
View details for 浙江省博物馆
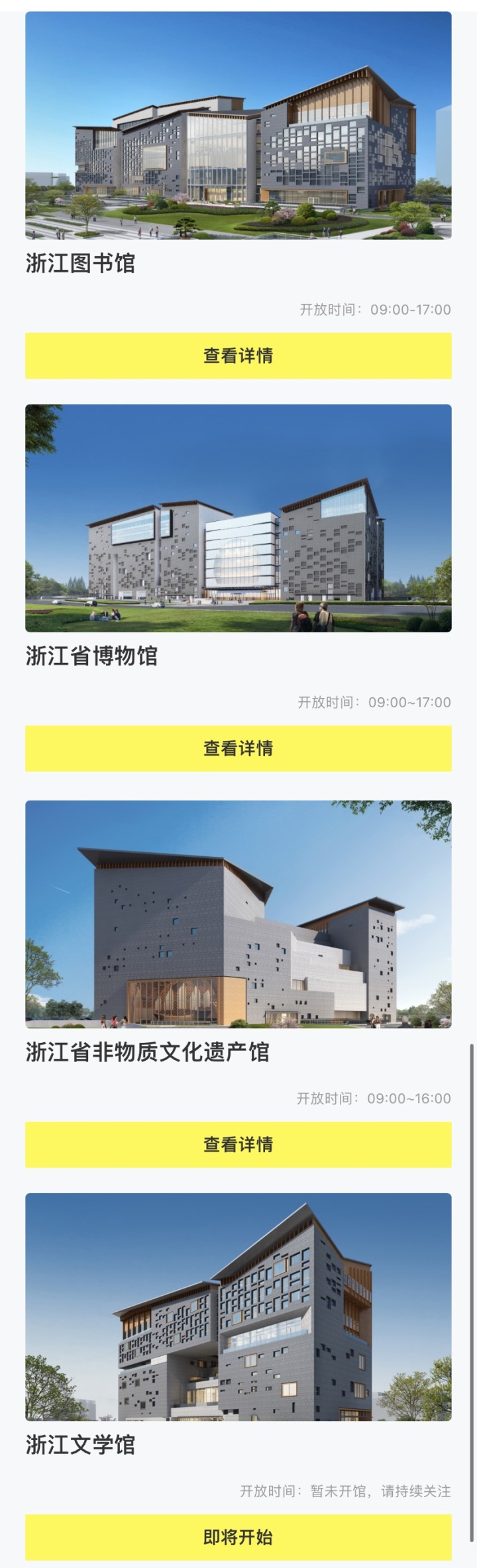coord(238,748)
